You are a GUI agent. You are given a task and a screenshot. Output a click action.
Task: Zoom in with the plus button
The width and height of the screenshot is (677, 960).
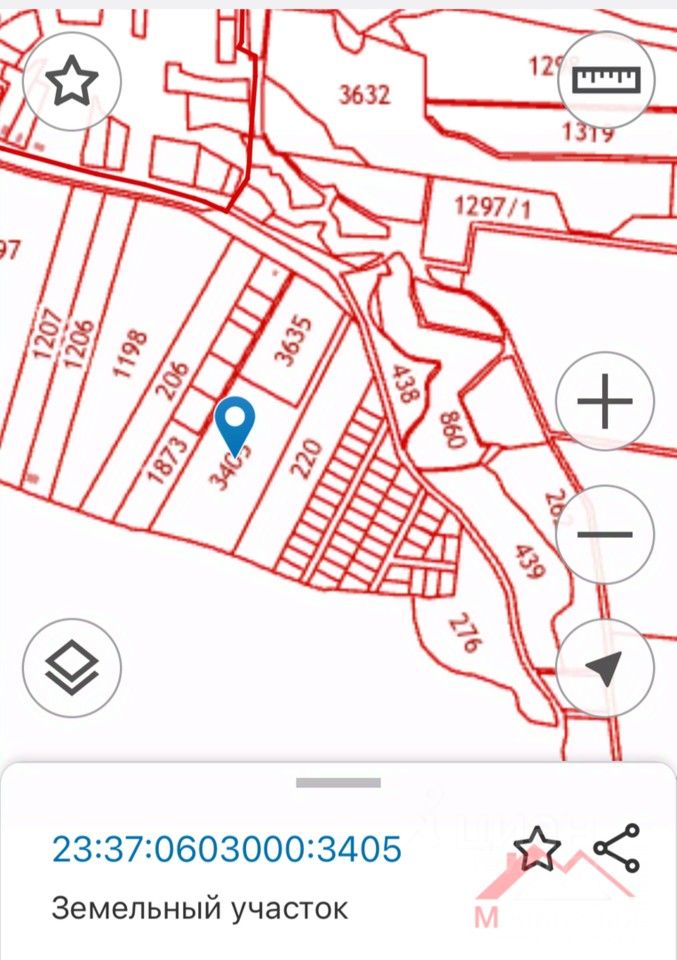605,402
